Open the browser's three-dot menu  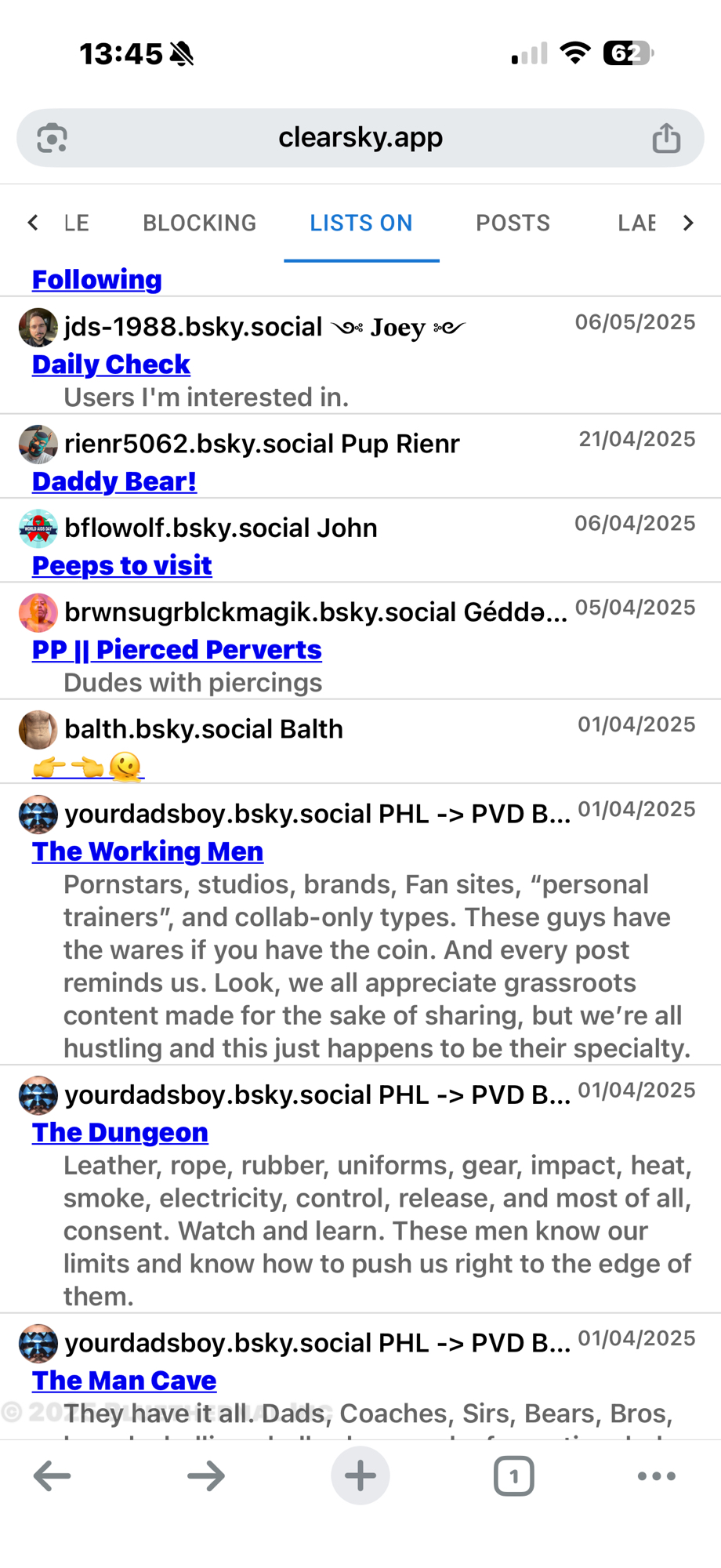pyautogui.click(x=657, y=1476)
